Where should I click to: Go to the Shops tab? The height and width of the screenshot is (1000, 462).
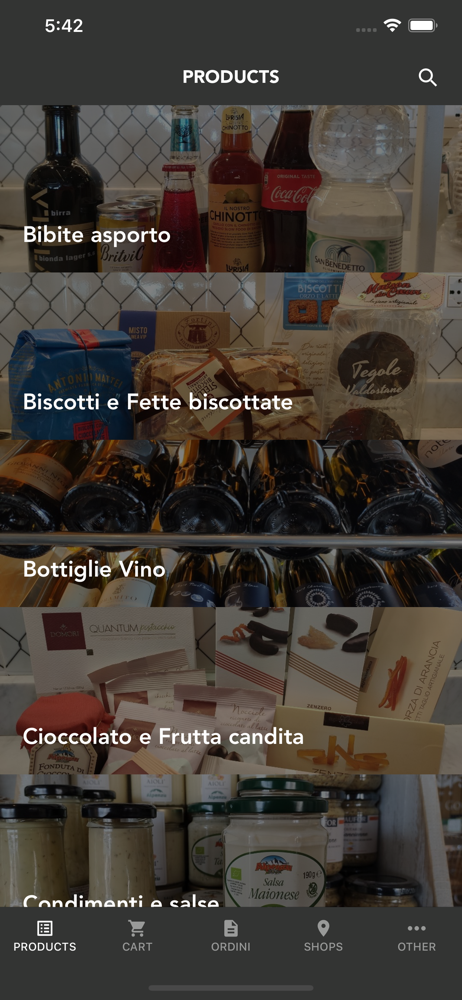324,936
